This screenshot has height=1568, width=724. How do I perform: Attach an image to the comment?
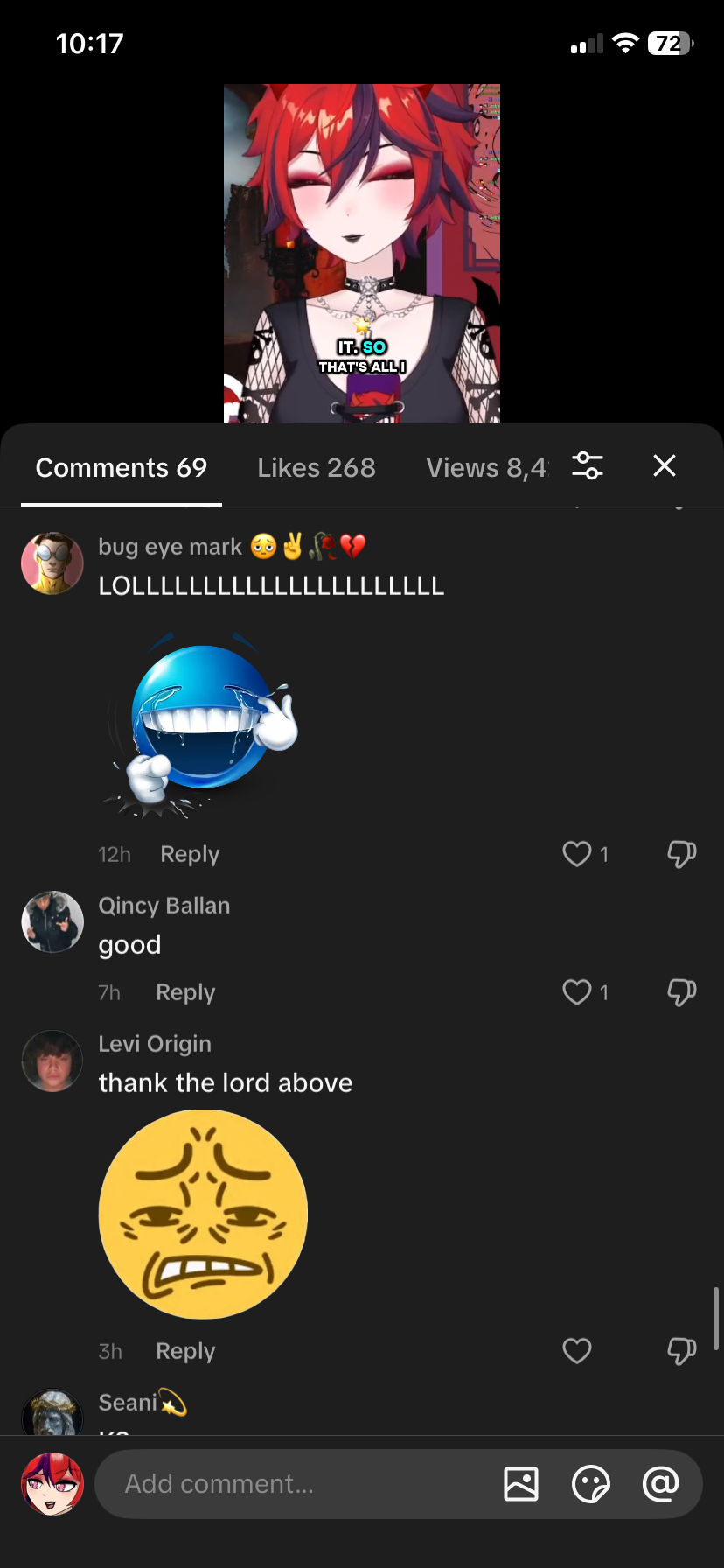tap(521, 1484)
